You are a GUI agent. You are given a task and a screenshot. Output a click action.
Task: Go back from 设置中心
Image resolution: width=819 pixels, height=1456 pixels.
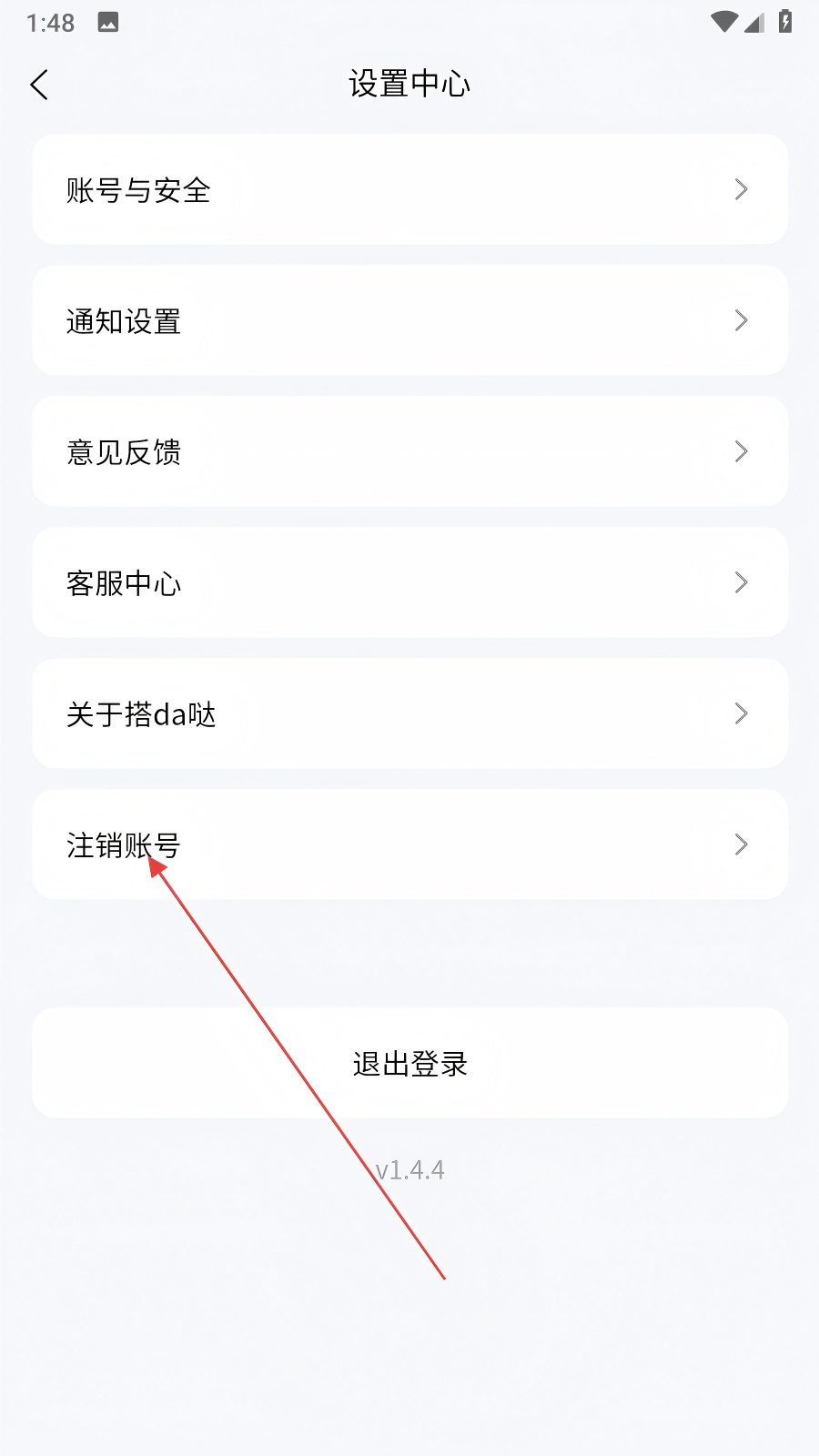tap(39, 85)
